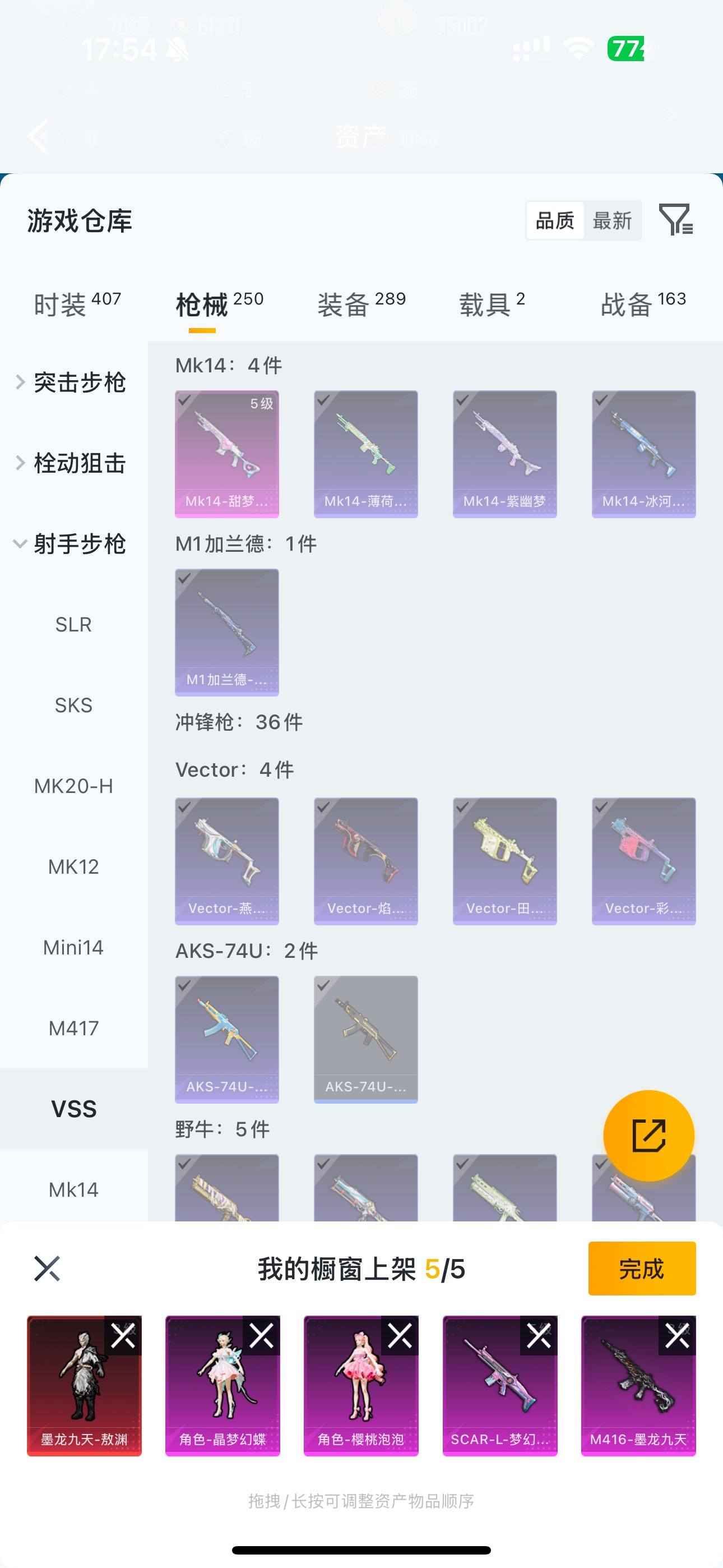Close the 我的橱窗上架 panel

[47, 1269]
